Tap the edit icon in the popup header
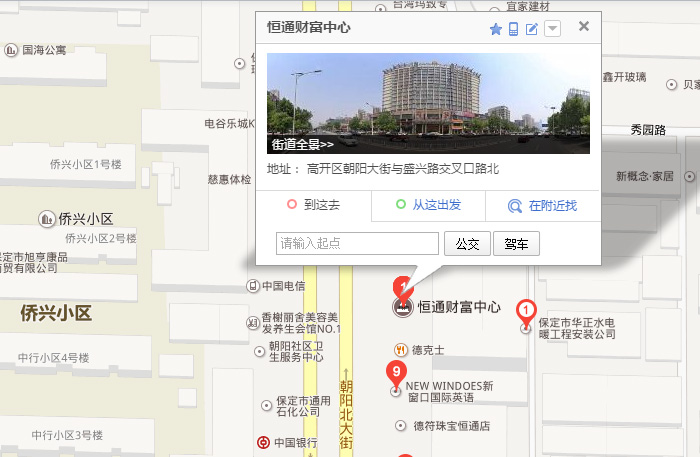This screenshot has height=457, width=700. pyautogui.click(x=532, y=29)
